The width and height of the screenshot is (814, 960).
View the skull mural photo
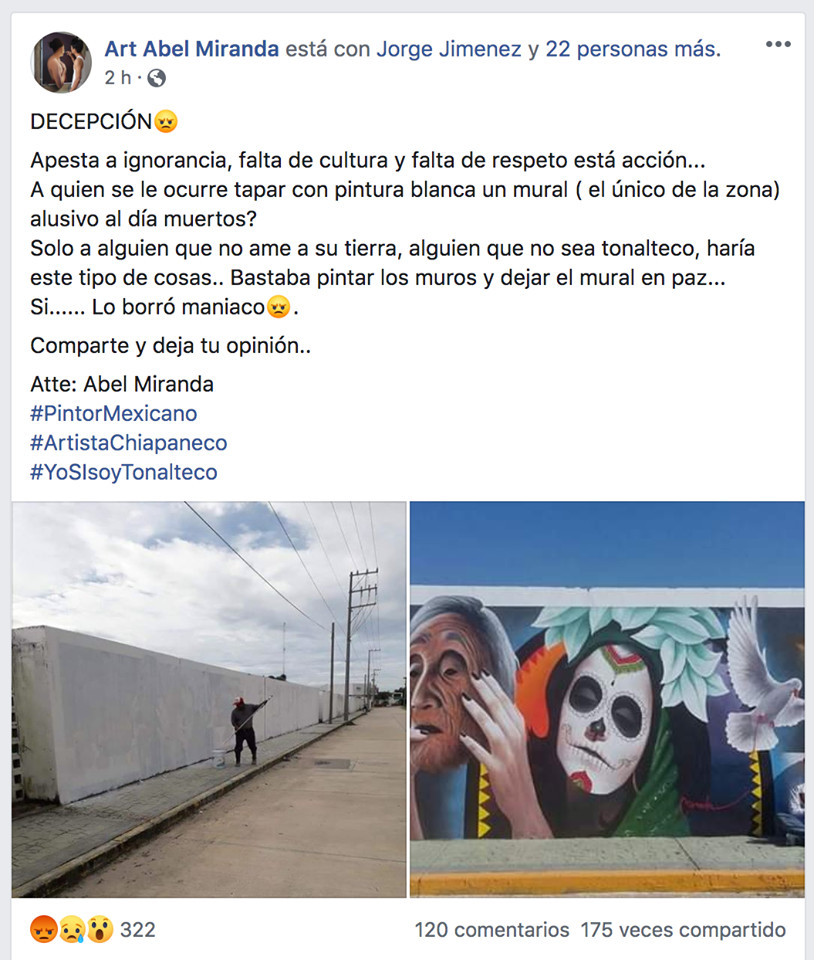click(607, 698)
